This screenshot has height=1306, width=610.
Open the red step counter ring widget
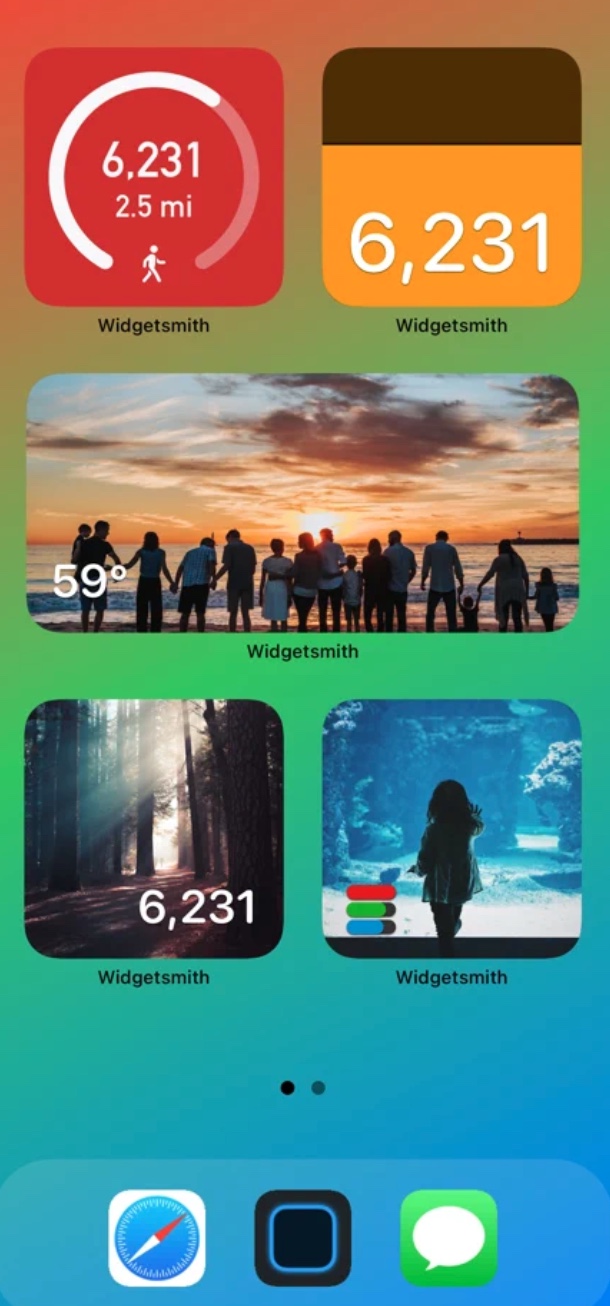point(154,177)
